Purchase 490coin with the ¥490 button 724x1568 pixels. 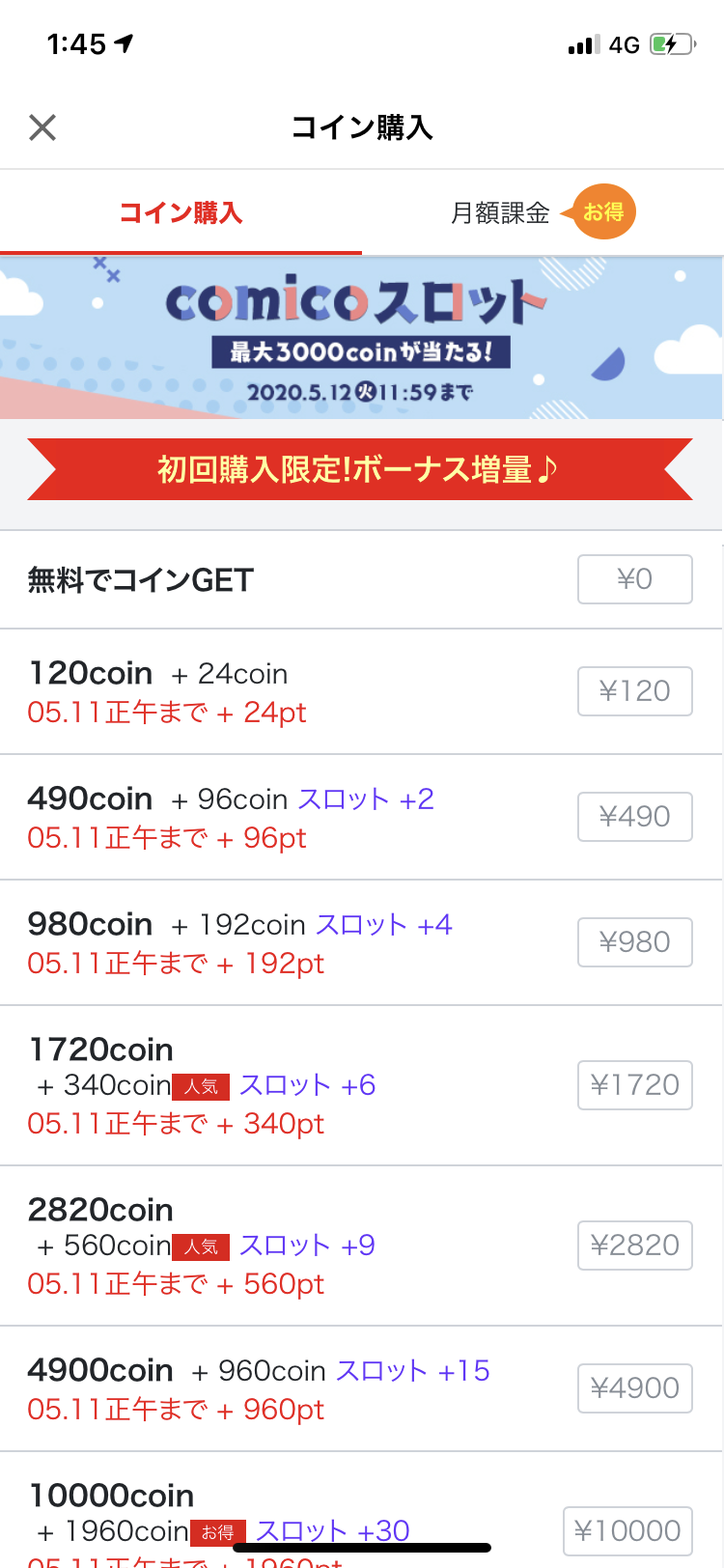click(x=635, y=817)
